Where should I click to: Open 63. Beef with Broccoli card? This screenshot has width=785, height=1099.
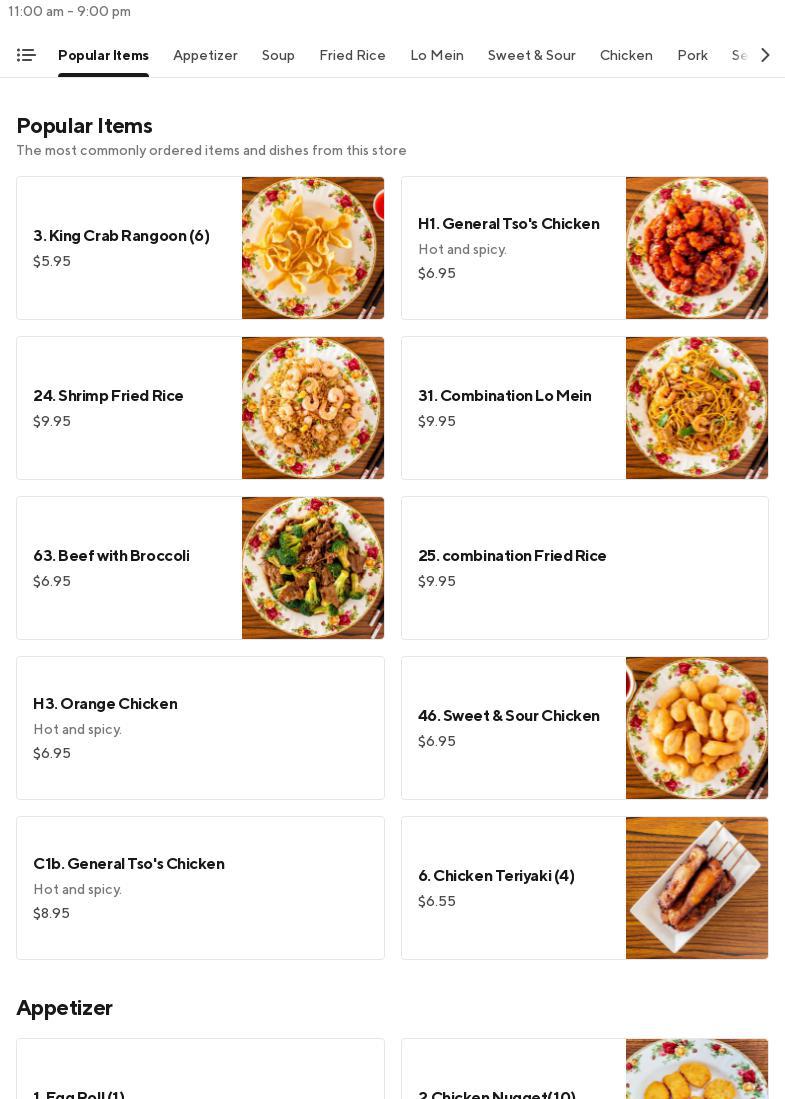point(200,568)
